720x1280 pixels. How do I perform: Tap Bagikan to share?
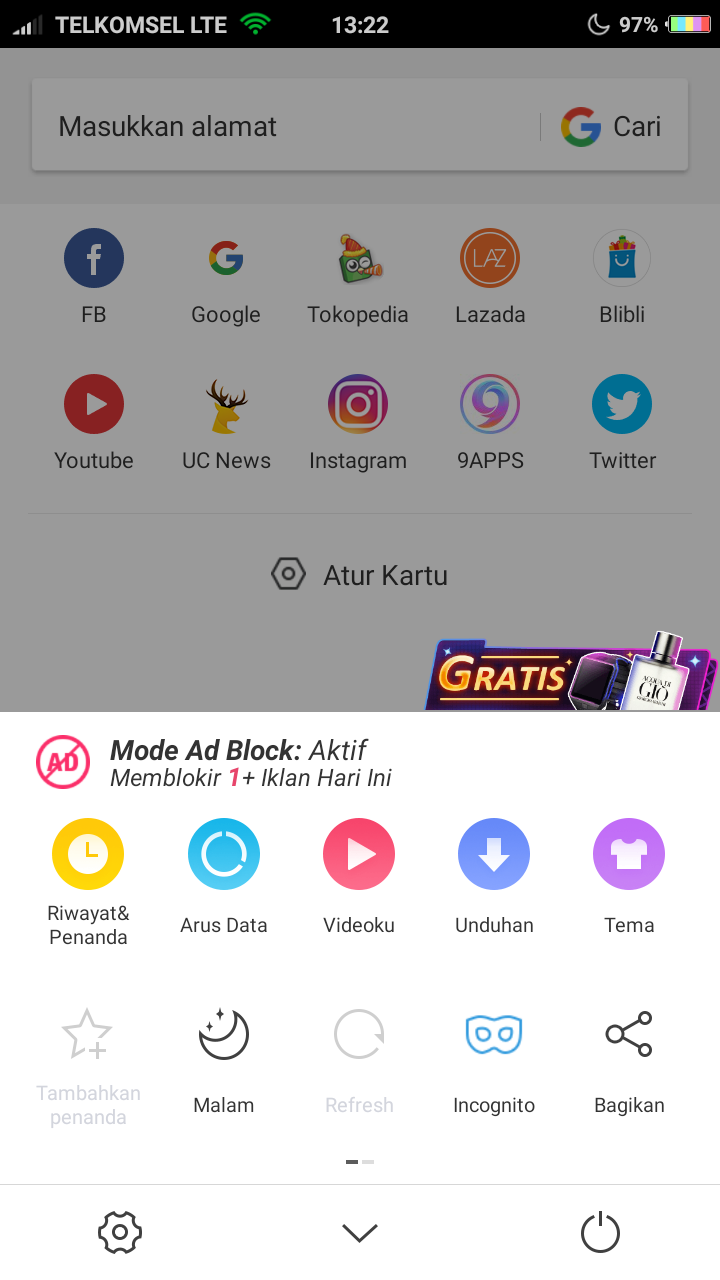tap(629, 1034)
